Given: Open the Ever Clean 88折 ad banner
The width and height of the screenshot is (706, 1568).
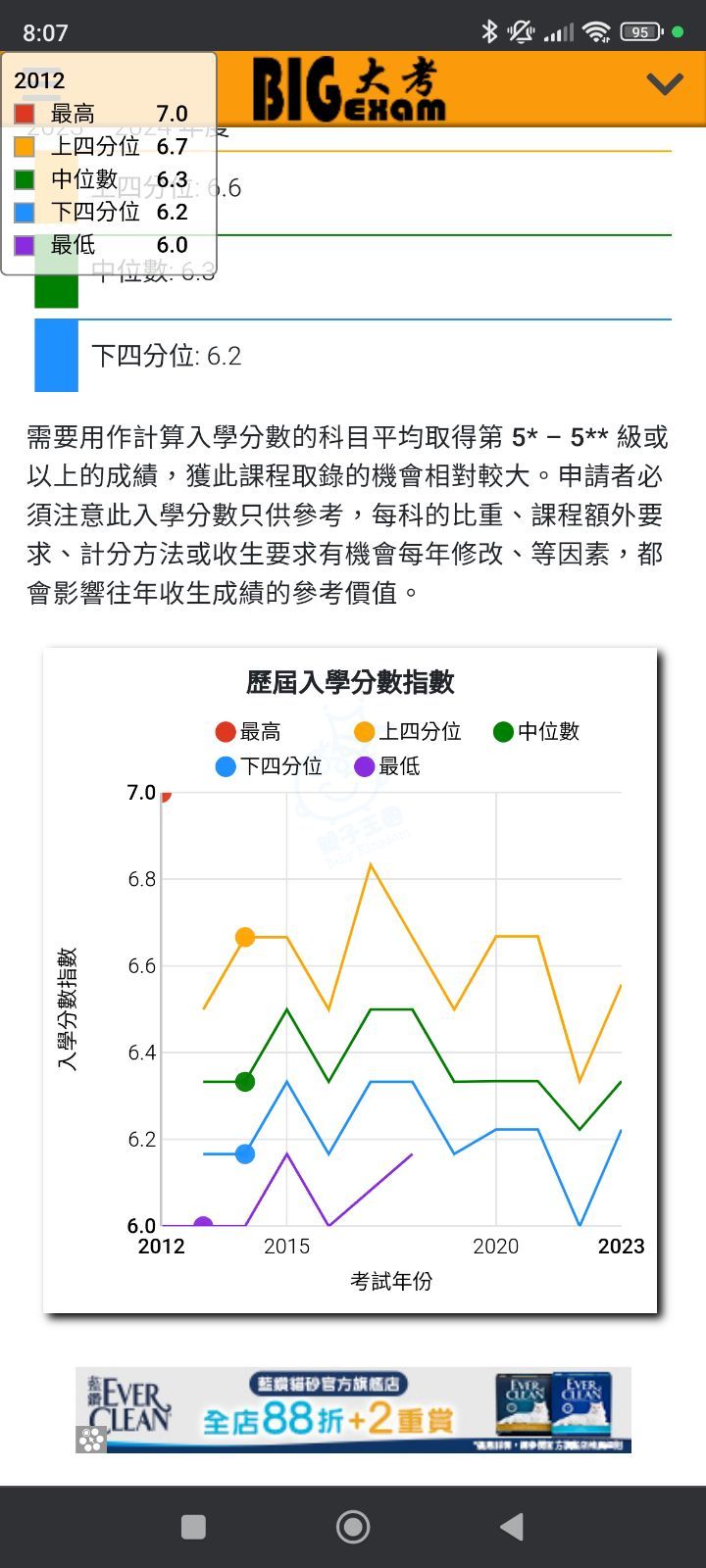Looking at the screenshot, I should [353, 1409].
